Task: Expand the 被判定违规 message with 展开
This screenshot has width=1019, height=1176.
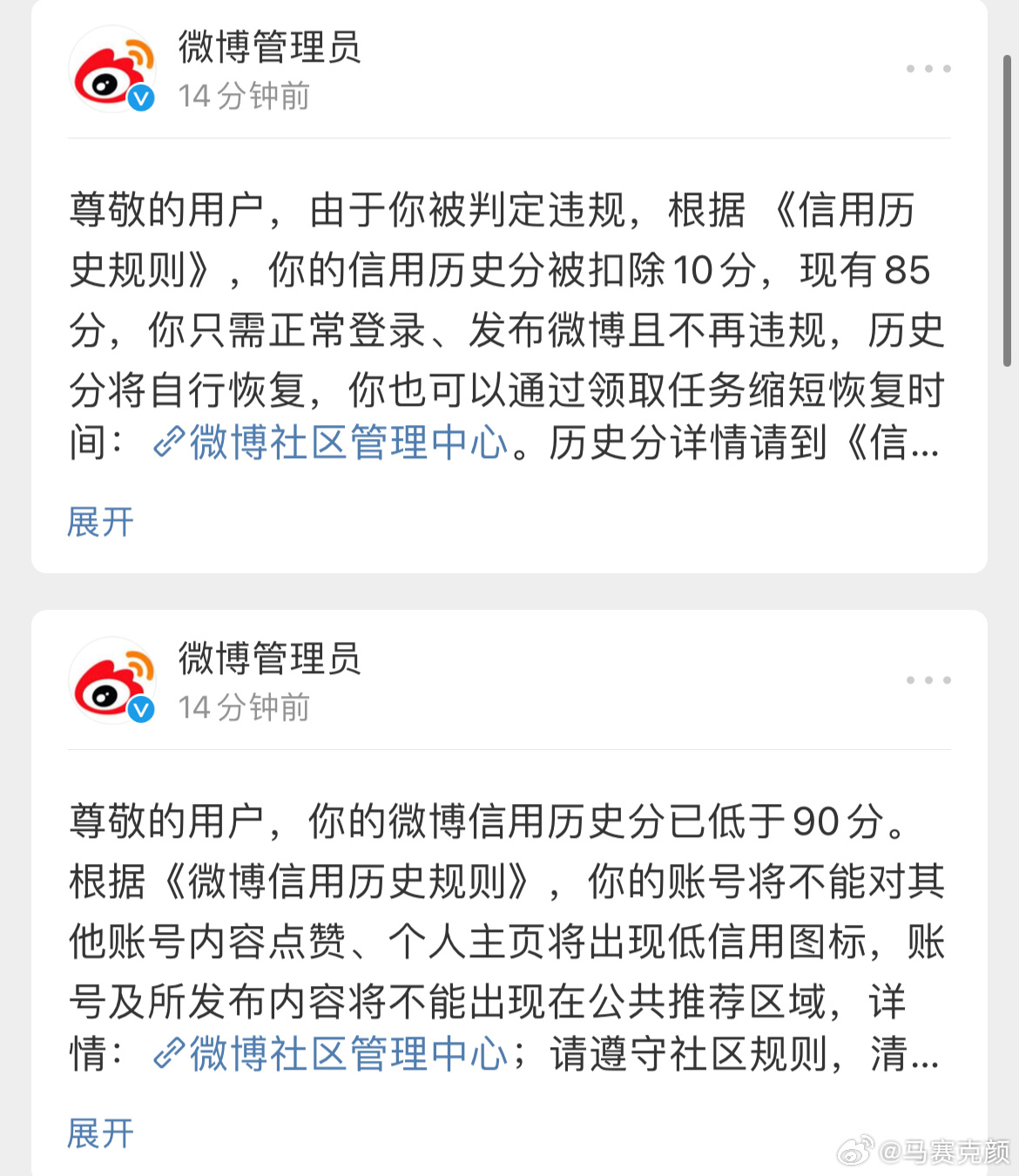Action: (x=101, y=522)
